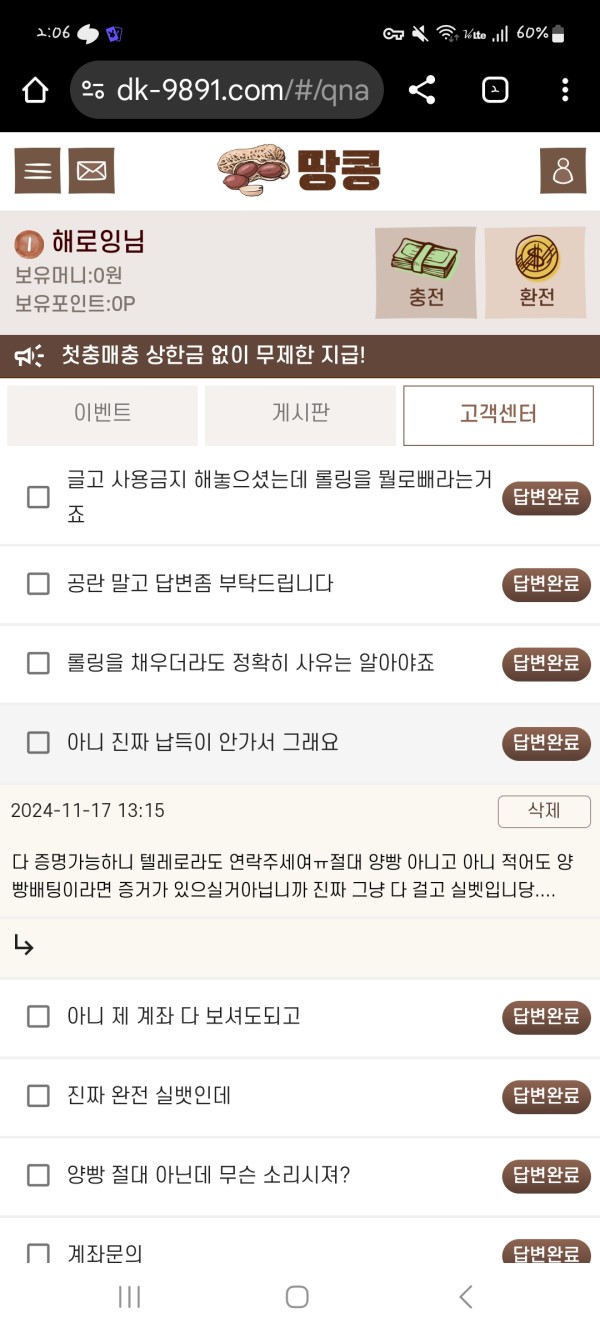Collapse the inquiry 아니 진짜 납득이 안가서 그래요
Image resolution: width=600 pixels, height=1333 pixels.
tap(203, 742)
